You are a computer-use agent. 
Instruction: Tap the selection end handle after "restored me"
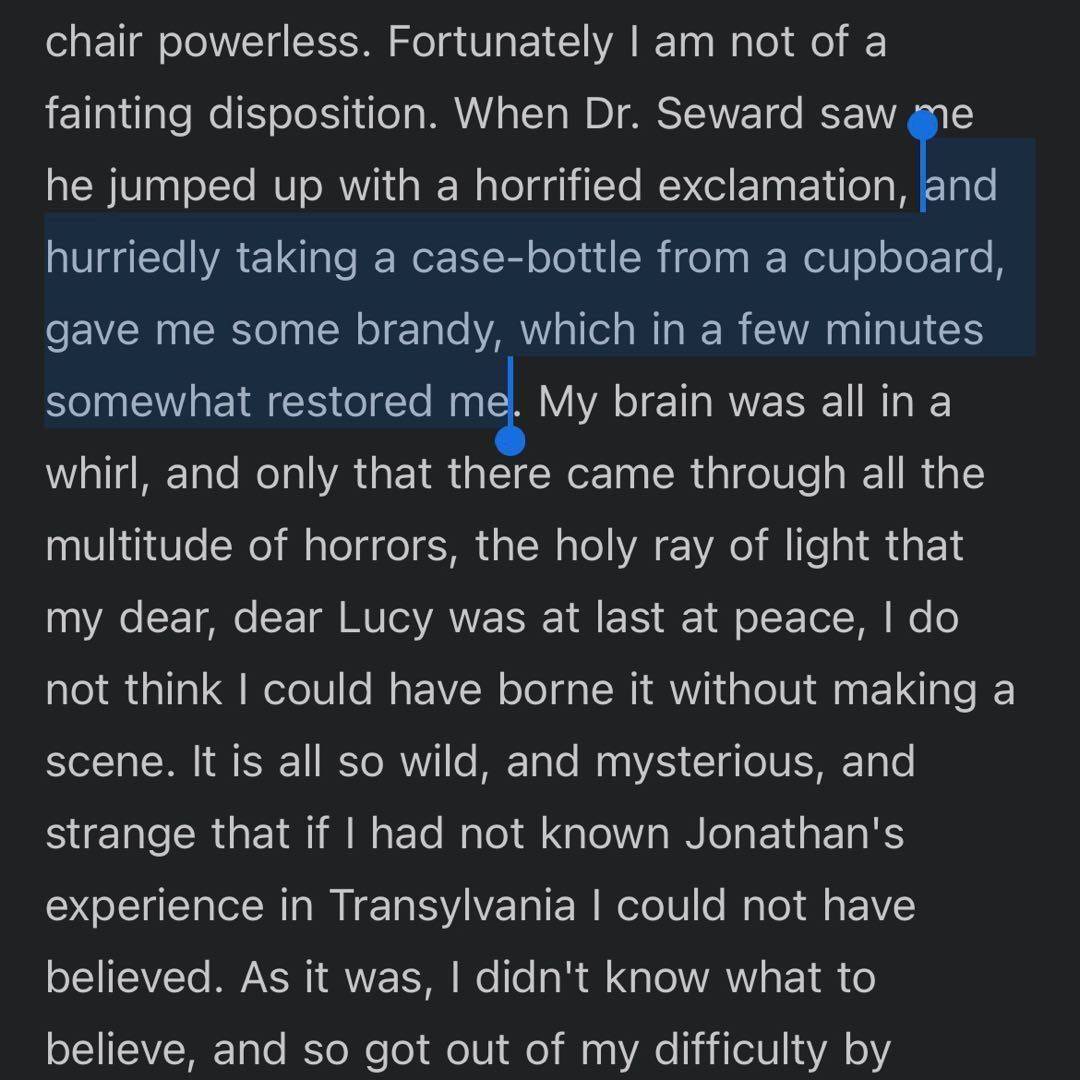(x=510, y=439)
